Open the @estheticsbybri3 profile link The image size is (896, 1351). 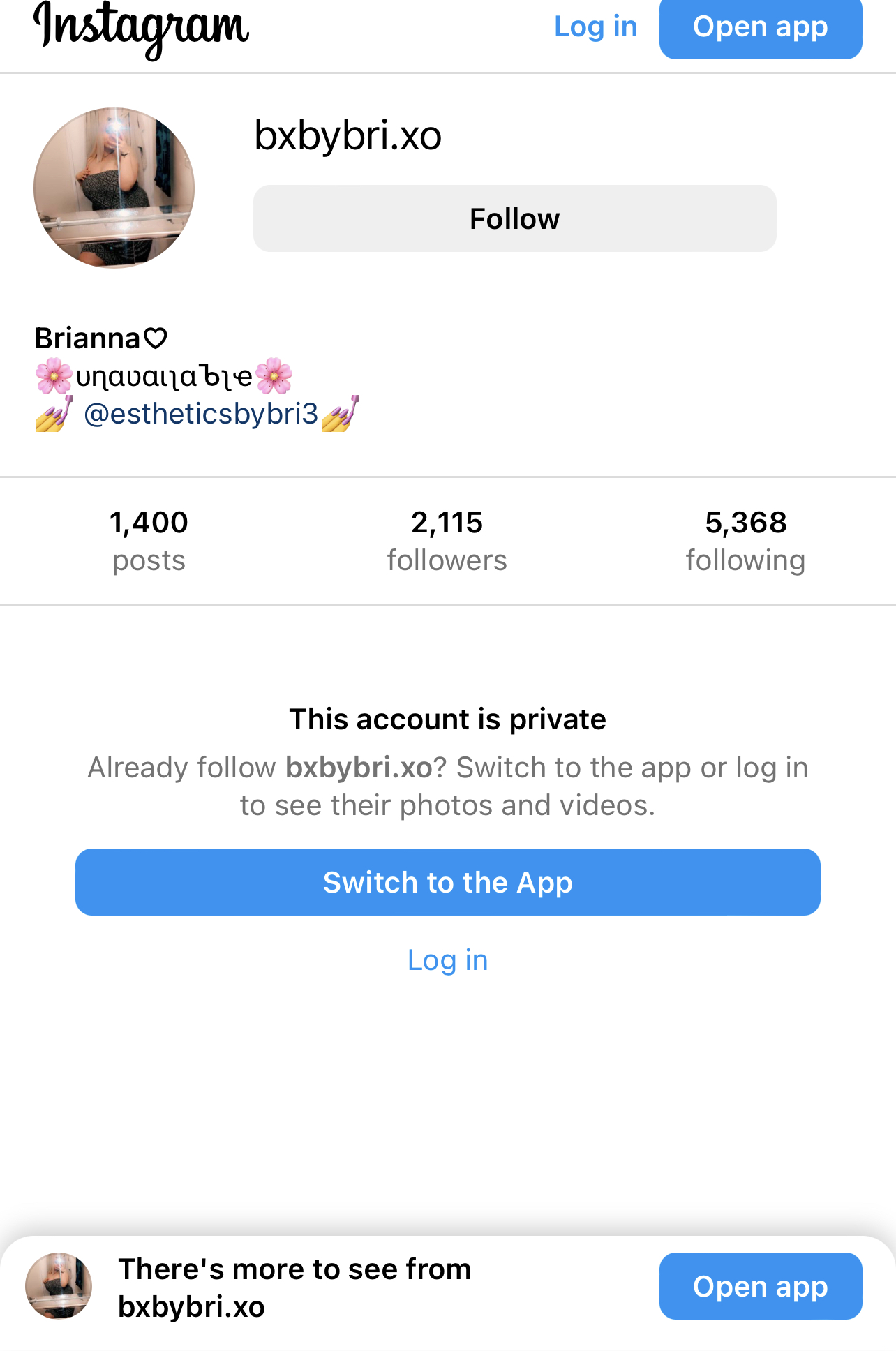tap(201, 414)
